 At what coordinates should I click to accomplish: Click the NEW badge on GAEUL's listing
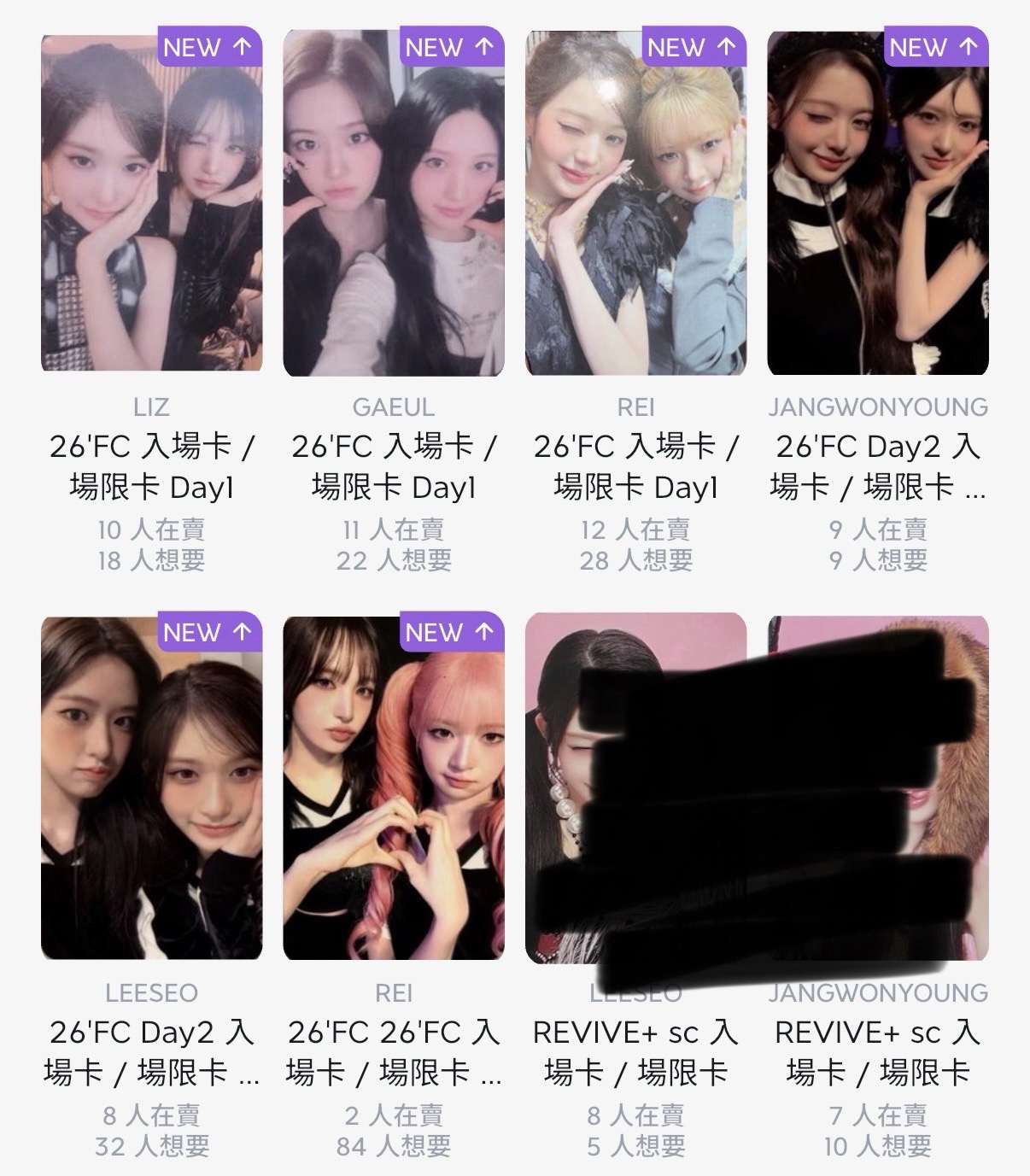coord(450,49)
